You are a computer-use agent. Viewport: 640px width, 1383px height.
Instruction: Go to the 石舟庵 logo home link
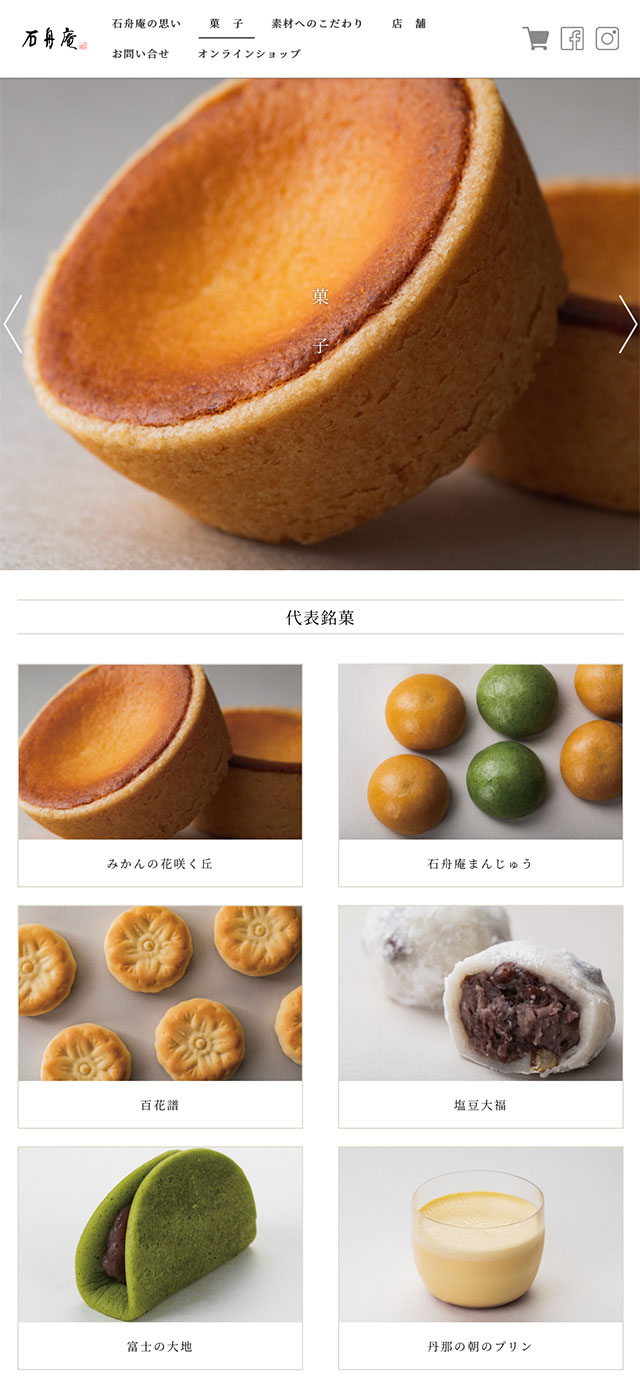54,39
